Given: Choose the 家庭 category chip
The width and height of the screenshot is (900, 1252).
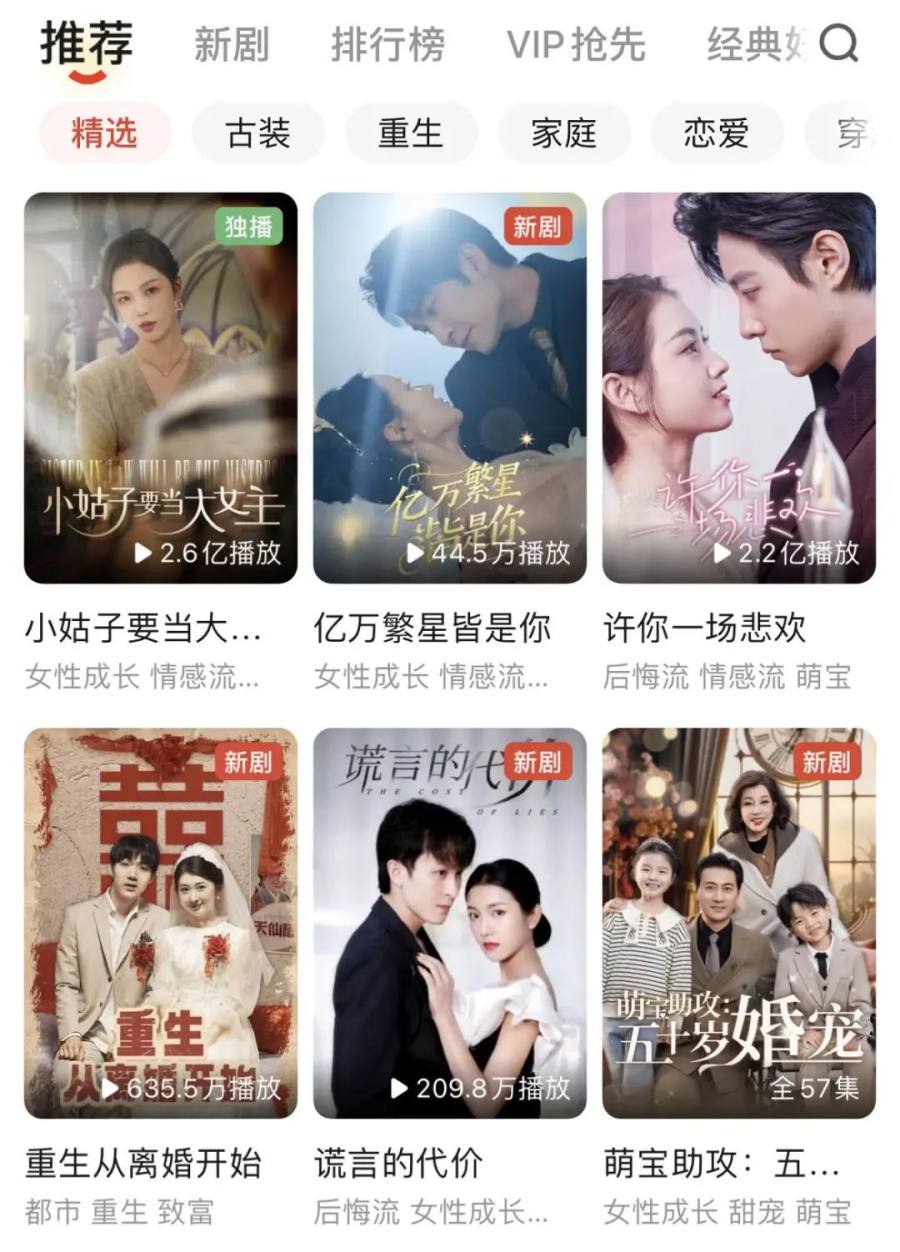Looking at the screenshot, I should (564, 133).
